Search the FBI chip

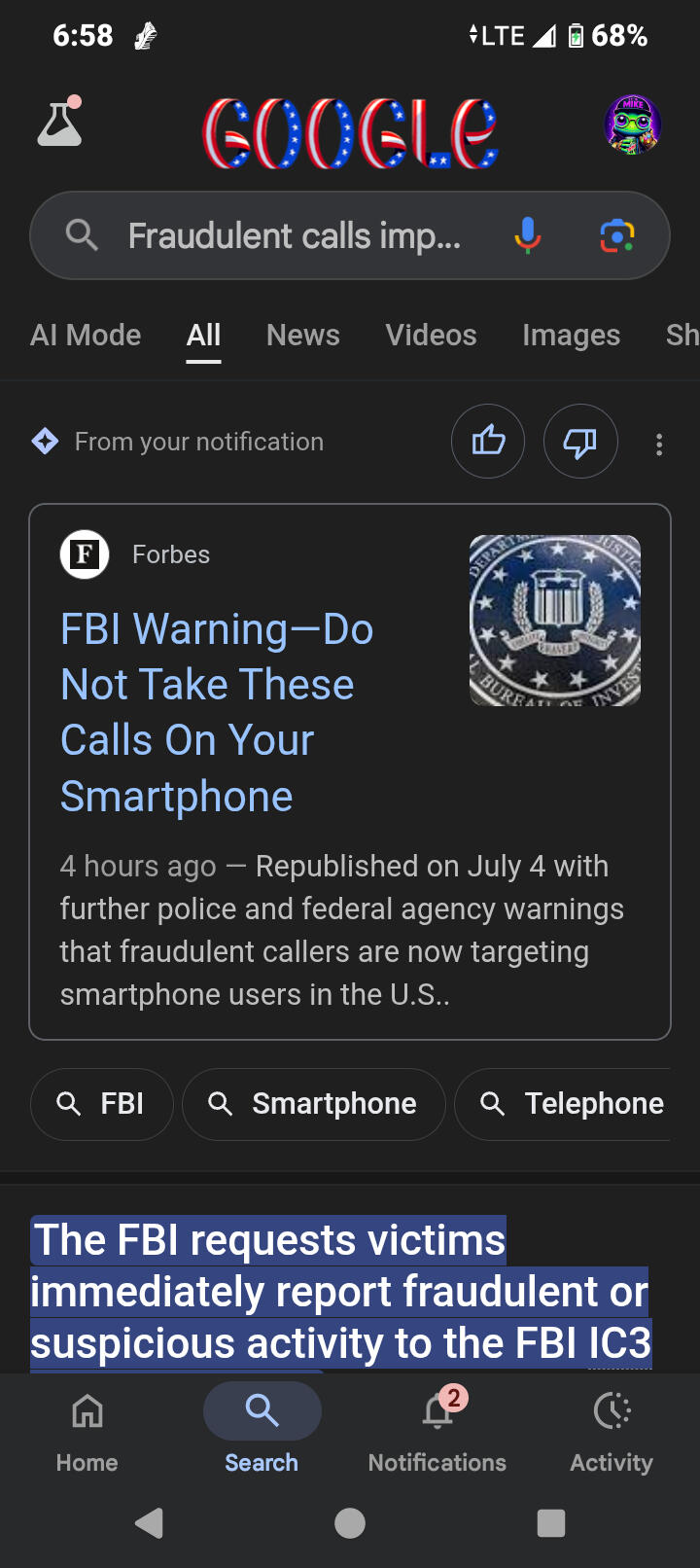point(102,1104)
